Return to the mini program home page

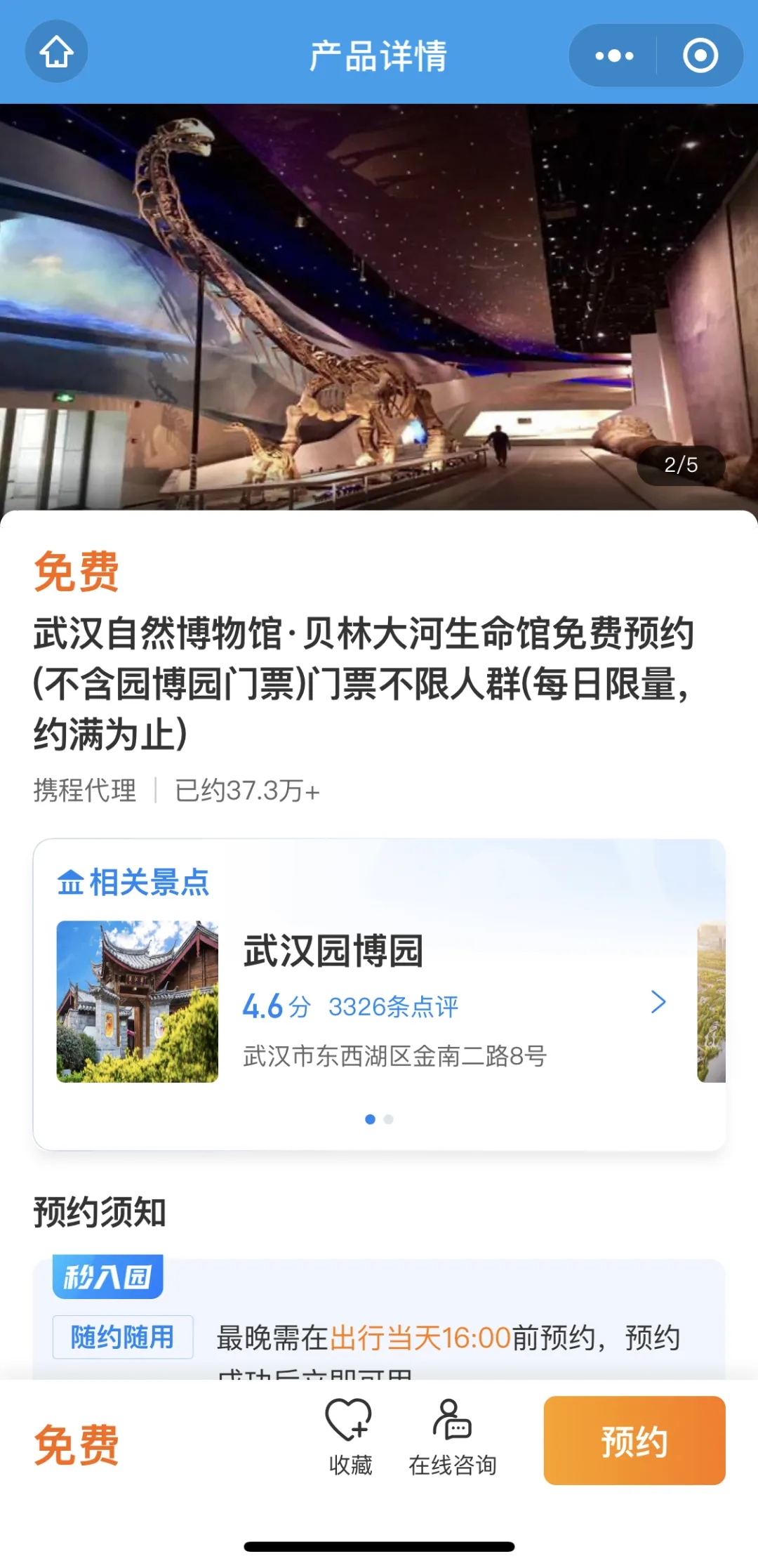[56, 53]
